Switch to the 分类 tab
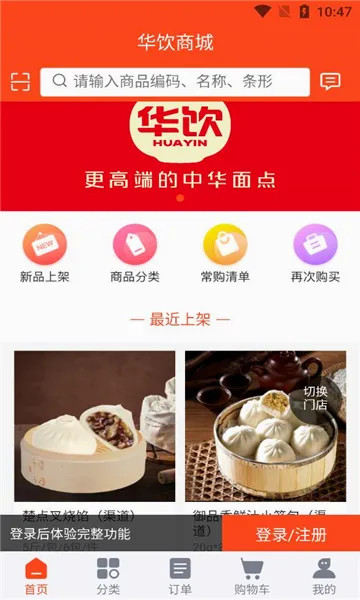 (108, 576)
